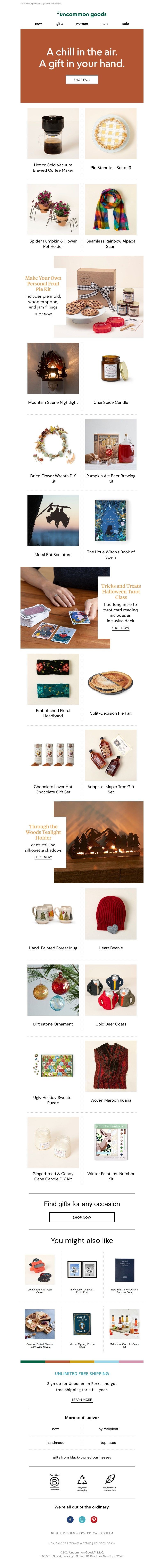Shop the Halloween Tarot Class
164x1568 pixels.
click(120, 628)
